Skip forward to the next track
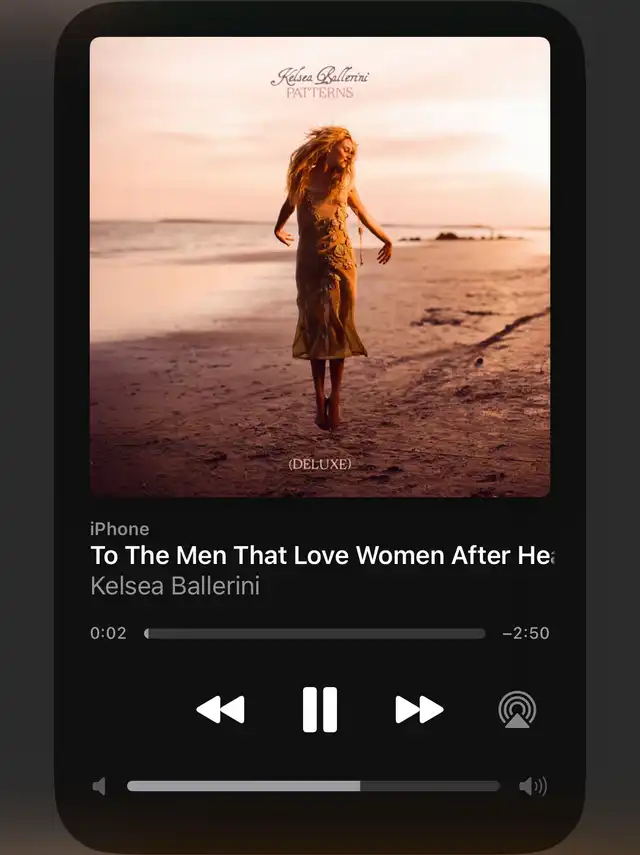This screenshot has height=855, width=640. pos(419,709)
